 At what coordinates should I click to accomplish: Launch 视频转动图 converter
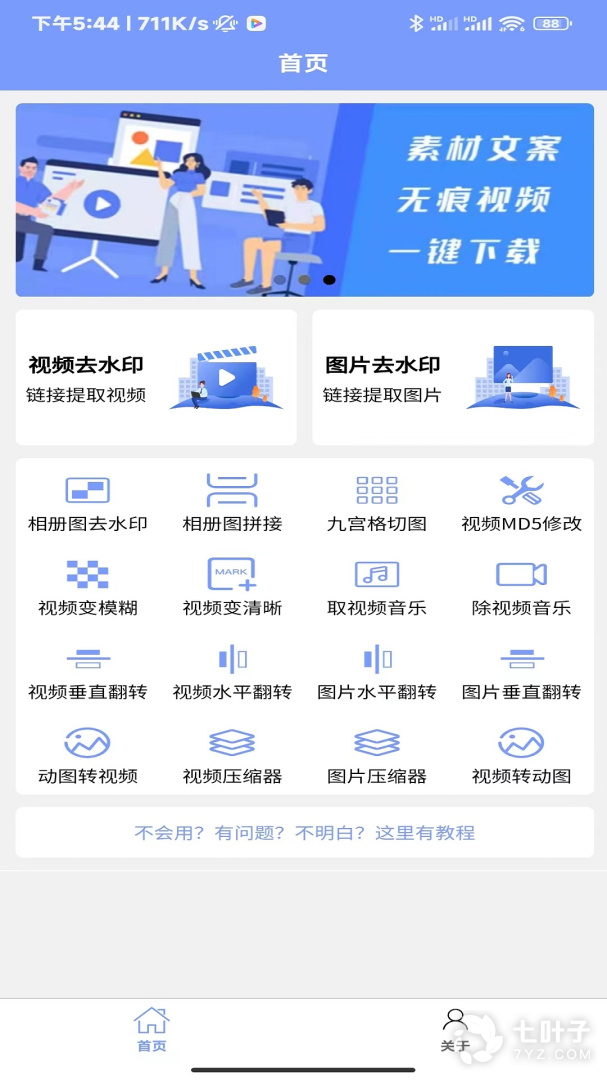click(x=521, y=756)
